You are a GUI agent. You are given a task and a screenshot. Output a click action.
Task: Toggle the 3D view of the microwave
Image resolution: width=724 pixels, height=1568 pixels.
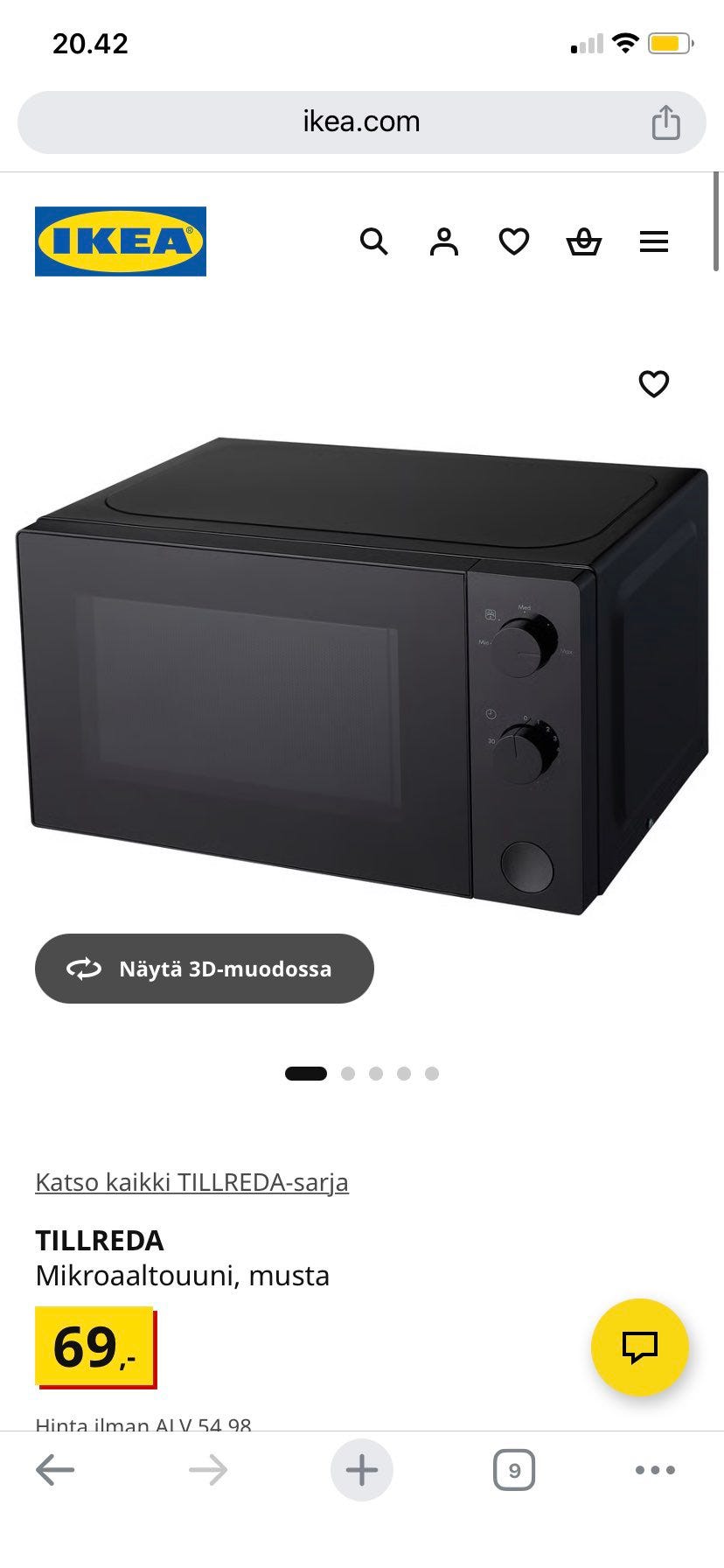coord(204,969)
